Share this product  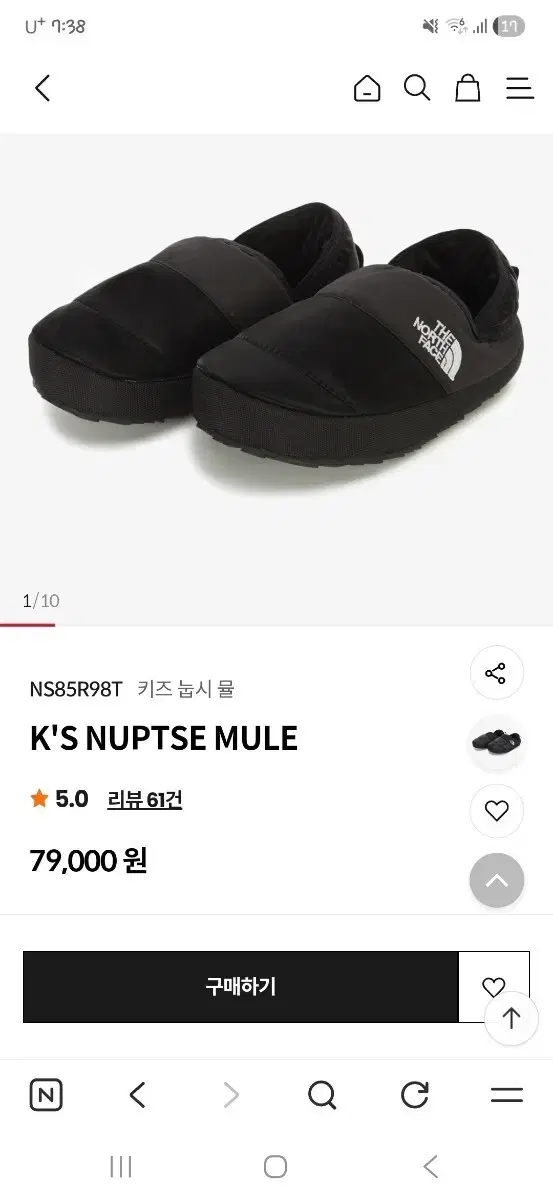click(496, 673)
